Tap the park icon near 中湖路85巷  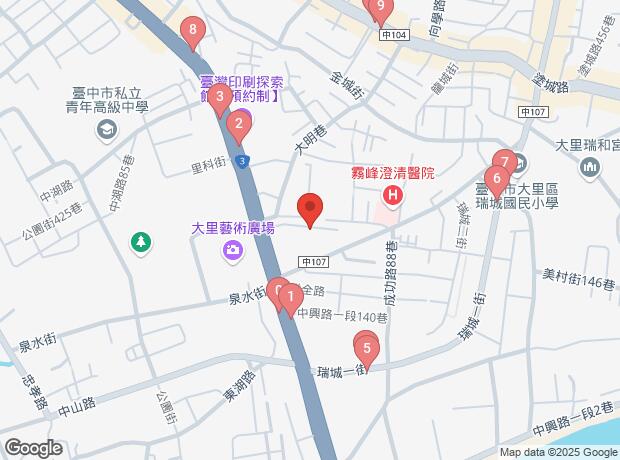tap(141, 241)
